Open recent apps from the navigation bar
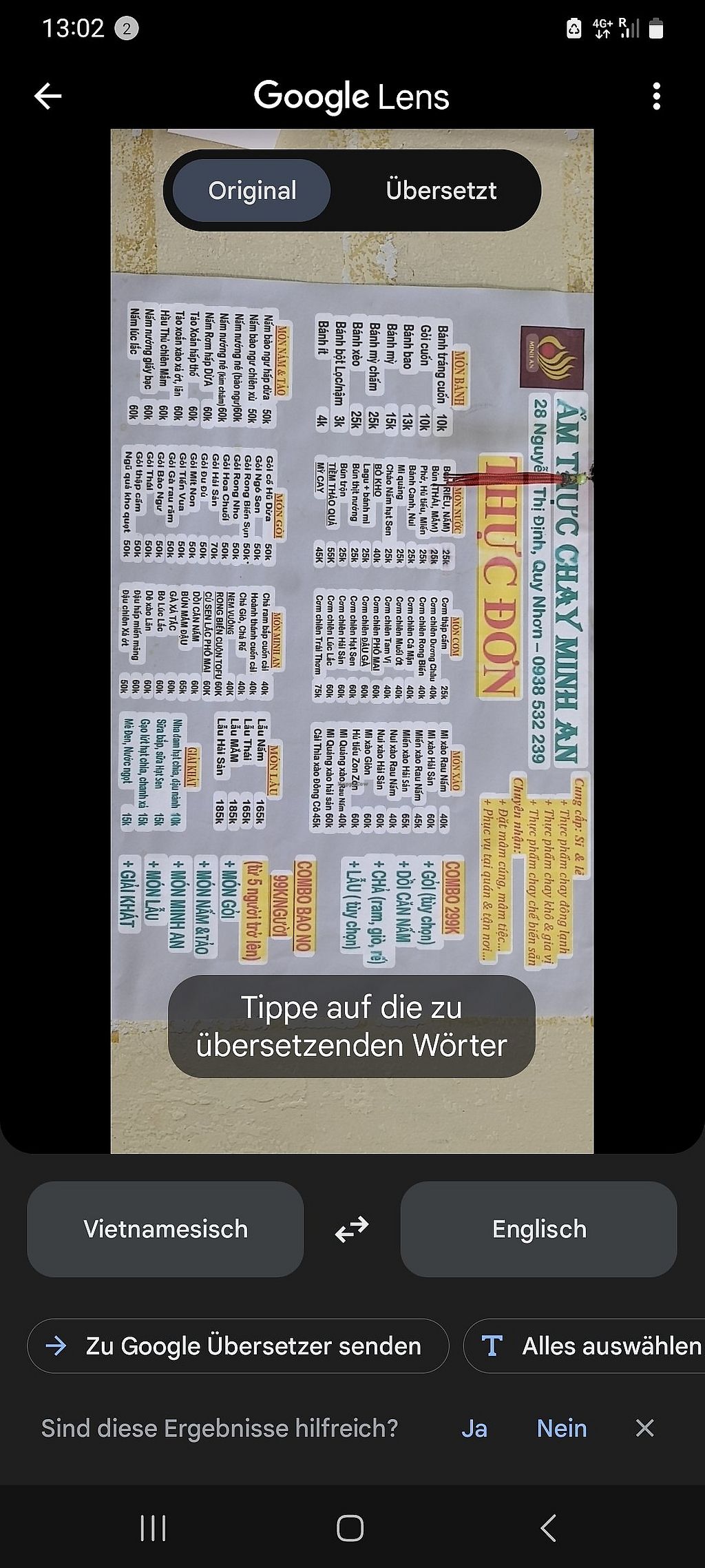This screenshot has width=705, height=1568. coord(153,1528)
